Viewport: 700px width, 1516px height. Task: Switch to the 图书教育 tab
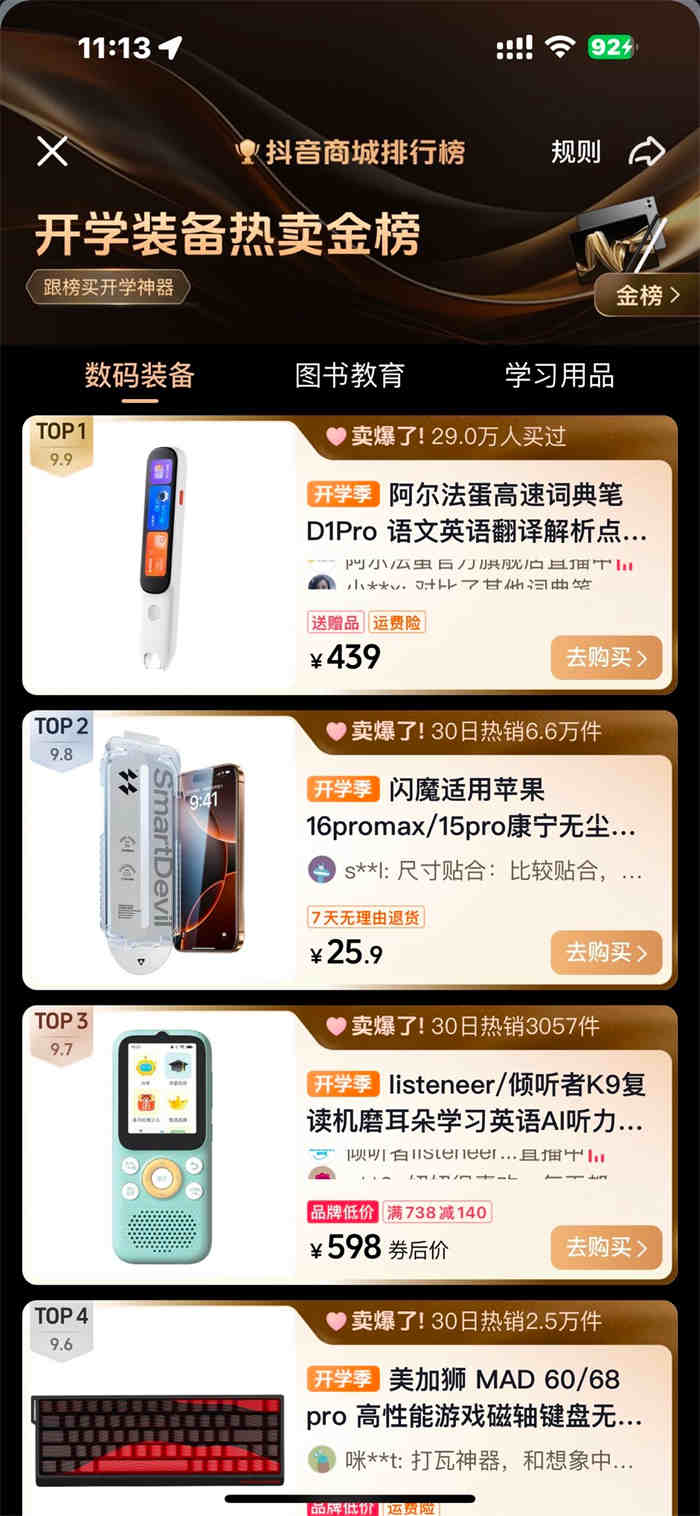(x=350, y=375)
